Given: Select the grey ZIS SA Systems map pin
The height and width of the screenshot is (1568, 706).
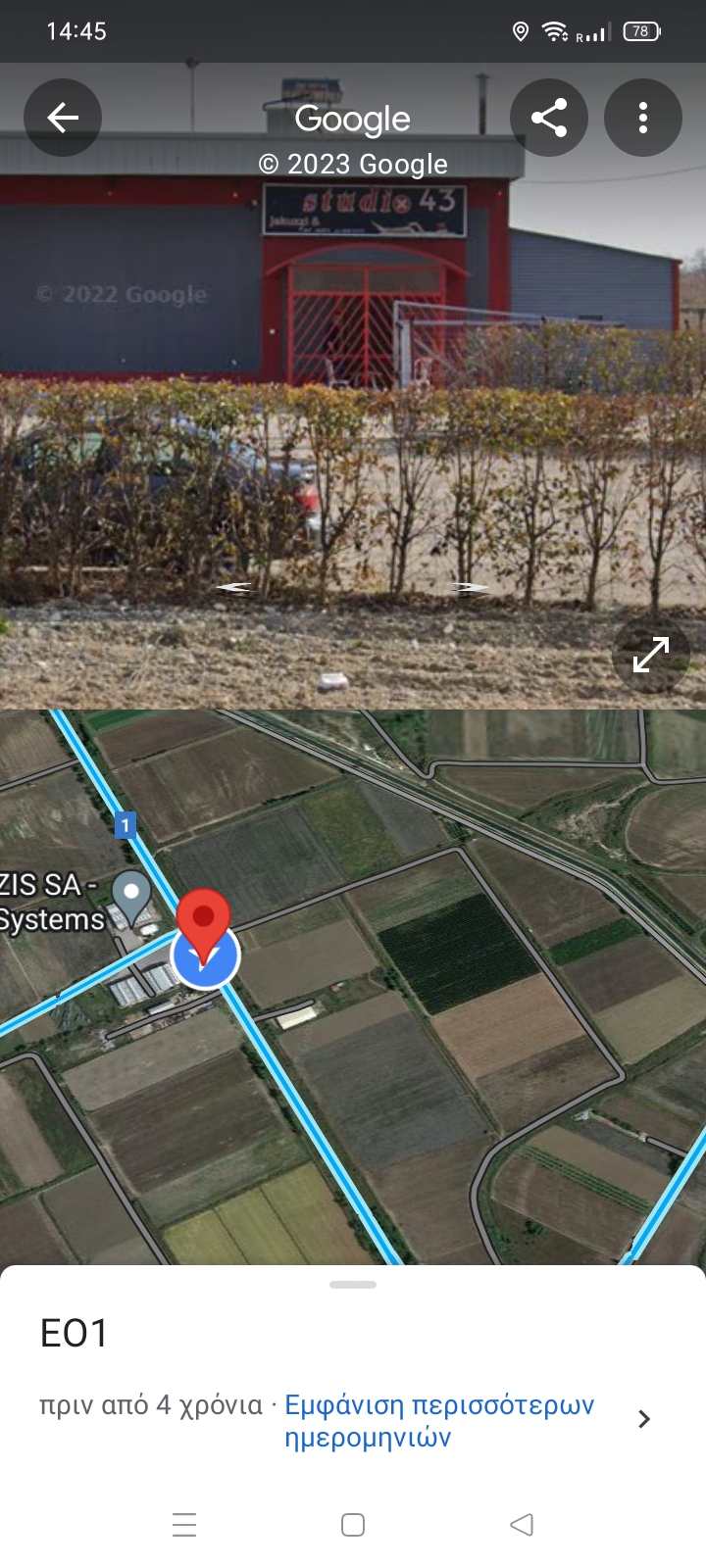Looking at the screenshot, I should (x=131, y=893).
